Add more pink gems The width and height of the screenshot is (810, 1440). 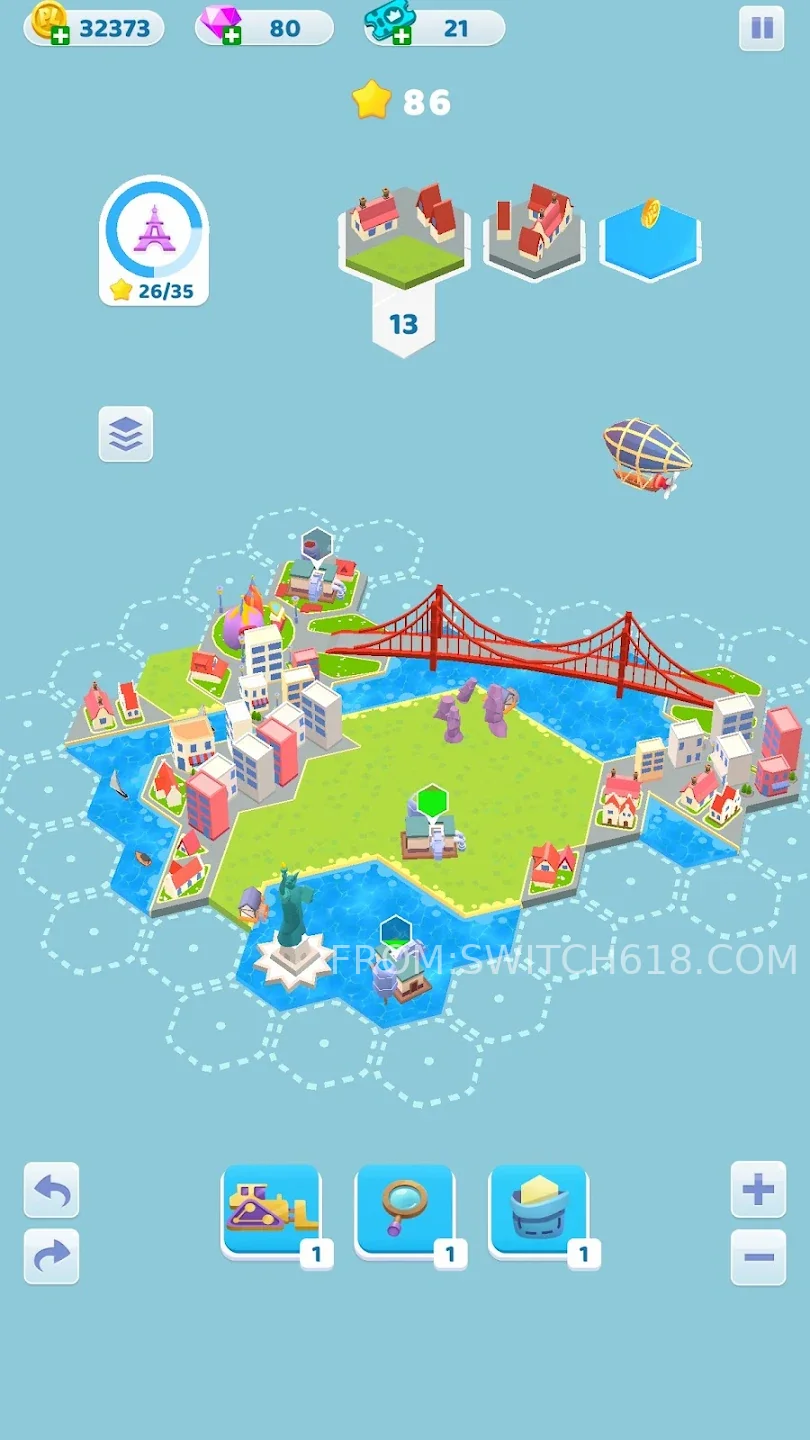point(232,37)
